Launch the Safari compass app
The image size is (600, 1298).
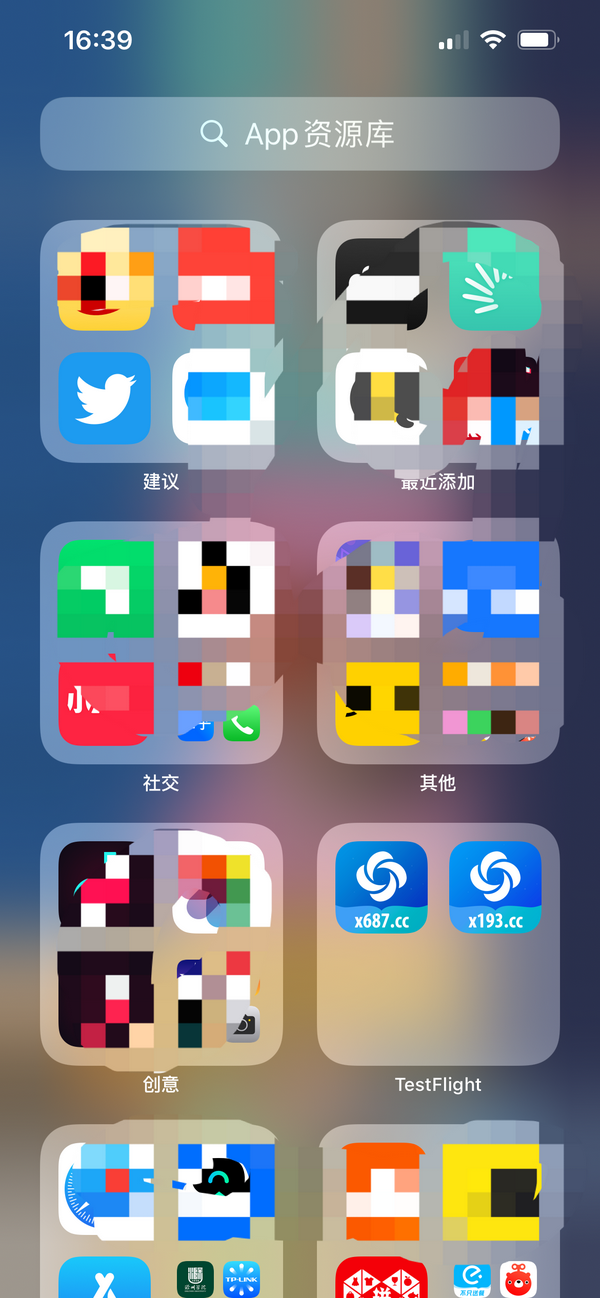[x=106, y=1190]
